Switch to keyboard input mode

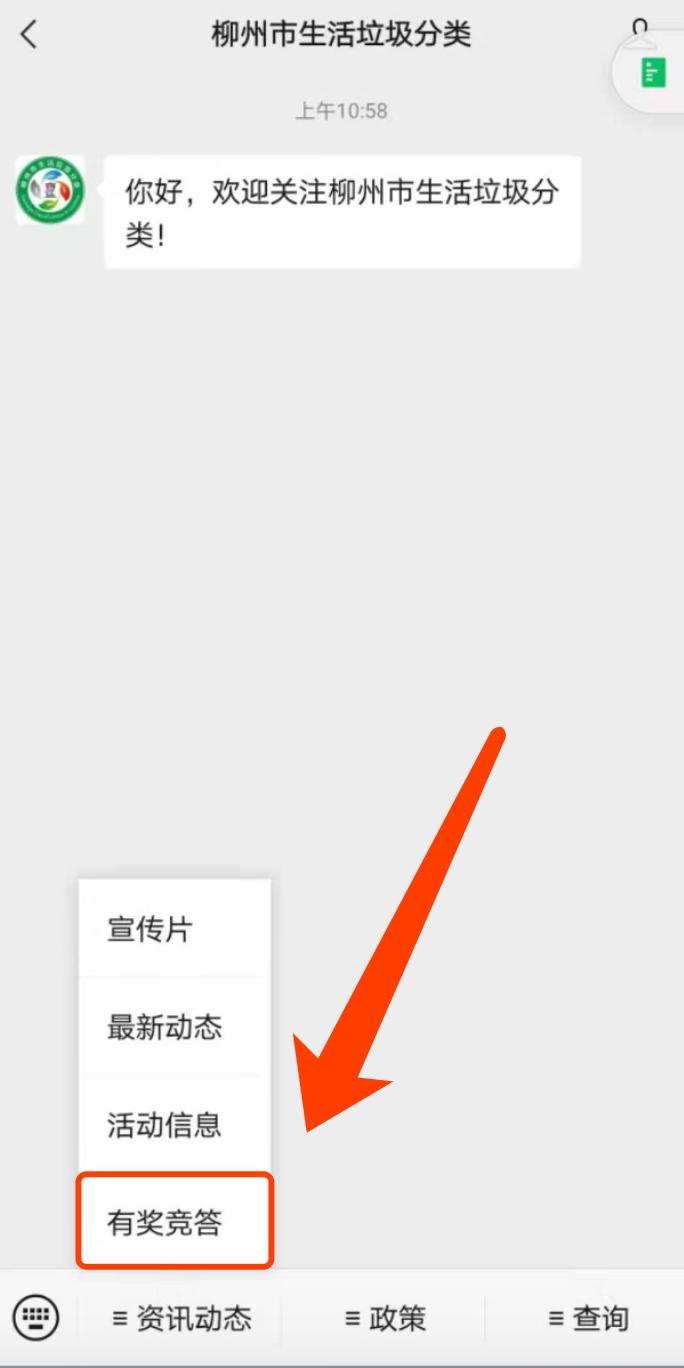[x=36, y=1318]
